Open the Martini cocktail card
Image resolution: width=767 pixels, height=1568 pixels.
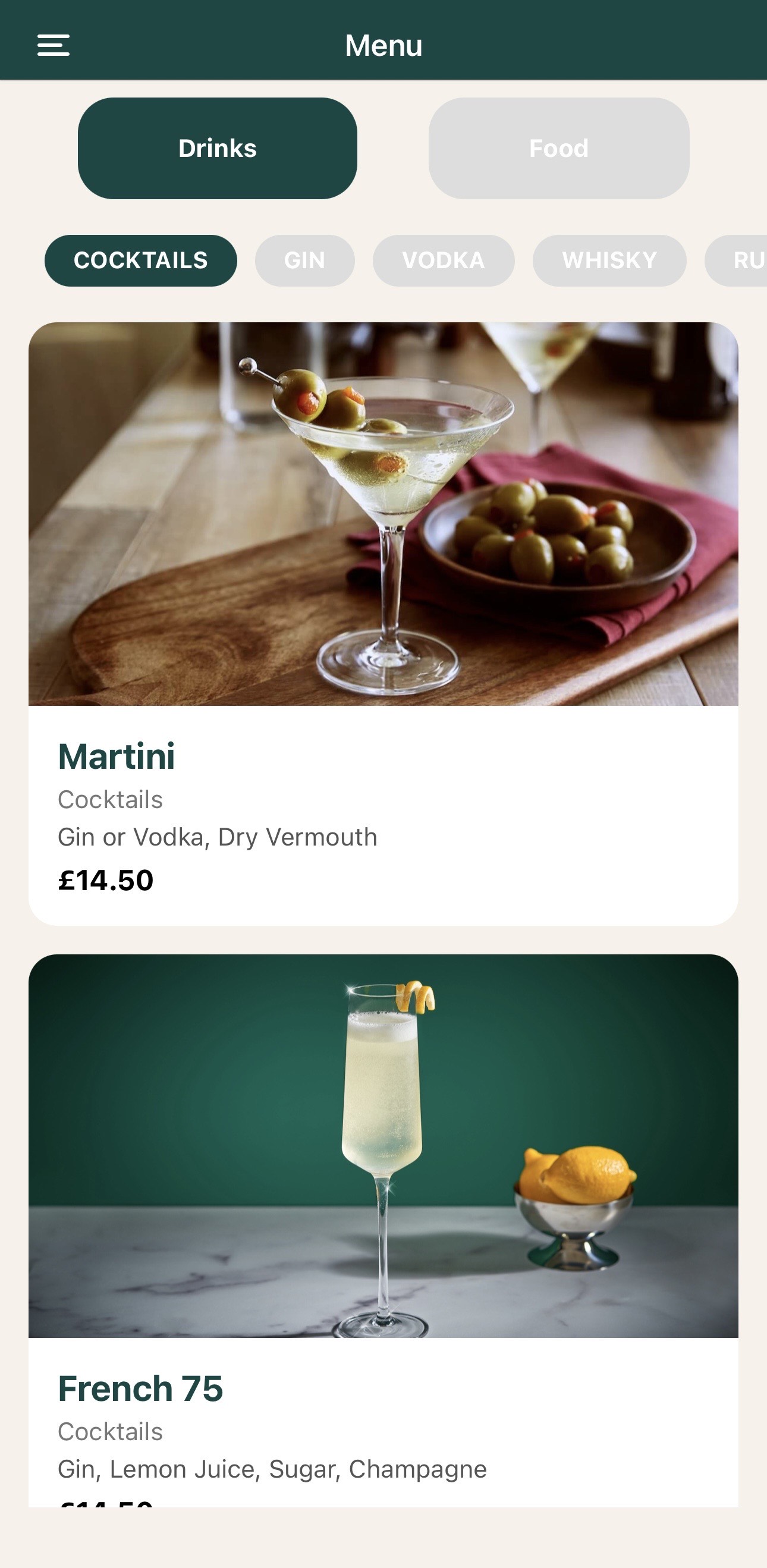[x=383, y=622]
